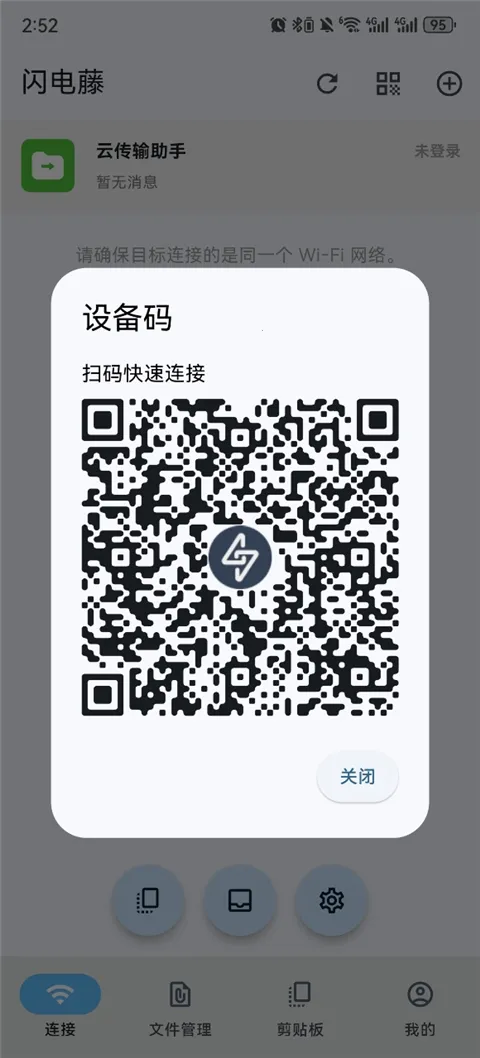Close the 设备码 dialog with 关闭

tap(357, 776)
